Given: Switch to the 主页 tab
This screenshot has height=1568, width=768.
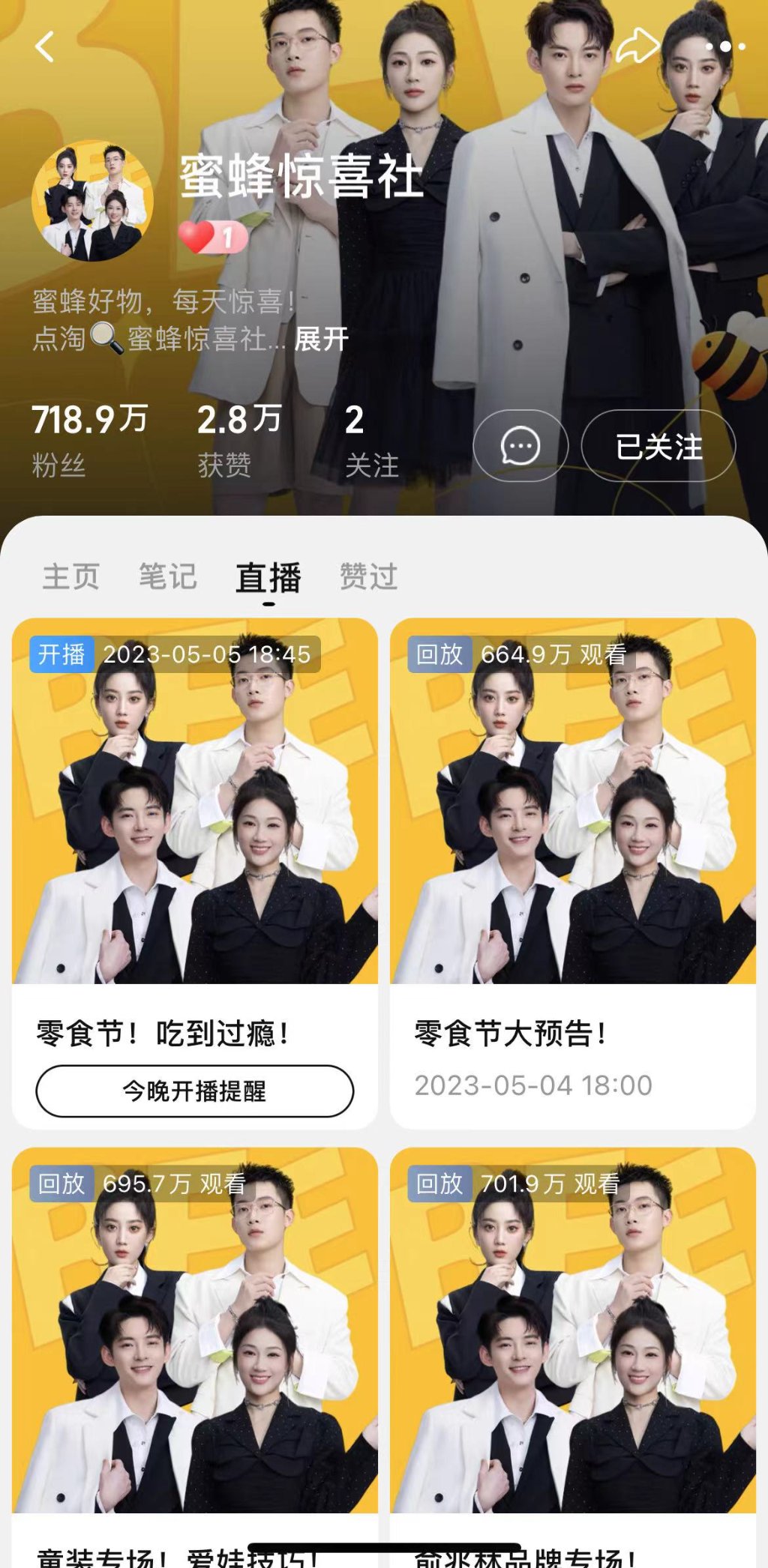Looking at the screenshot, I should tap(72, 577).
